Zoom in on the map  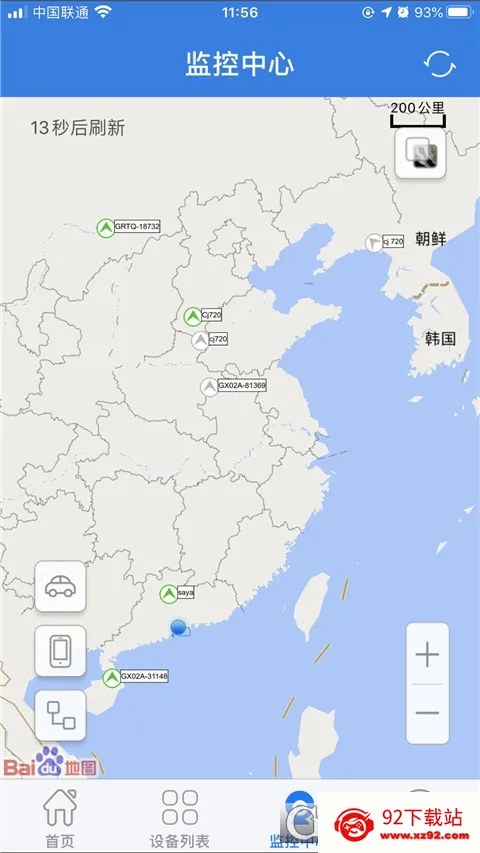427,654
